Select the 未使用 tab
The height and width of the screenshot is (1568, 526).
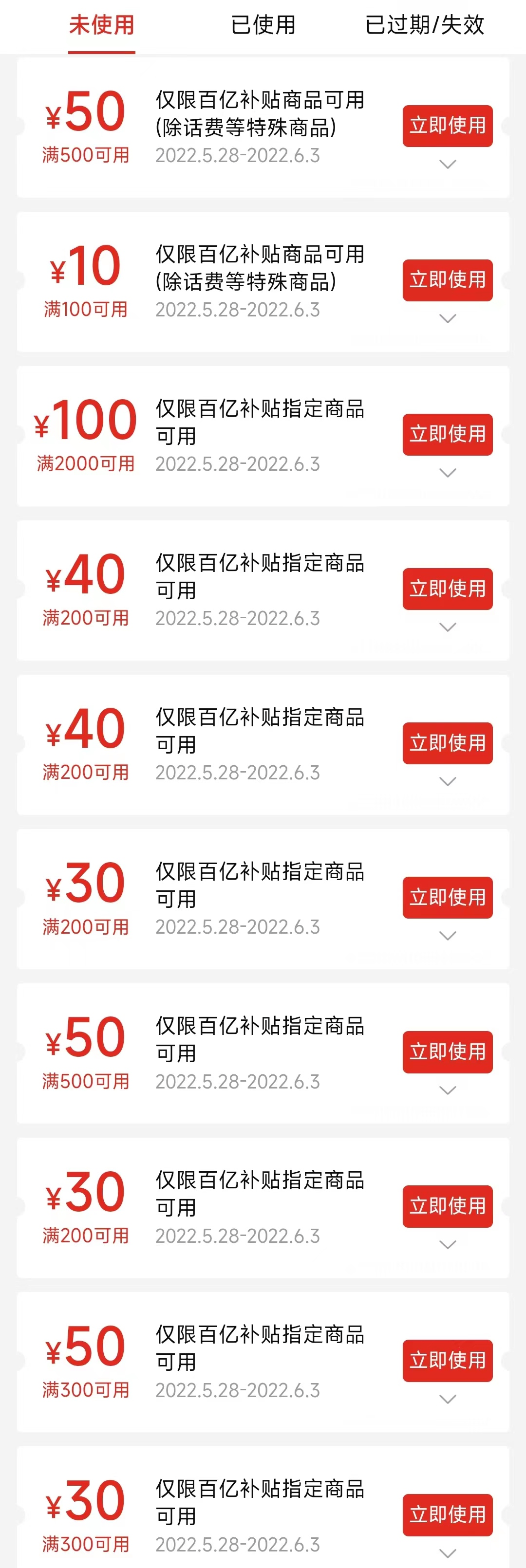point(102,26)
